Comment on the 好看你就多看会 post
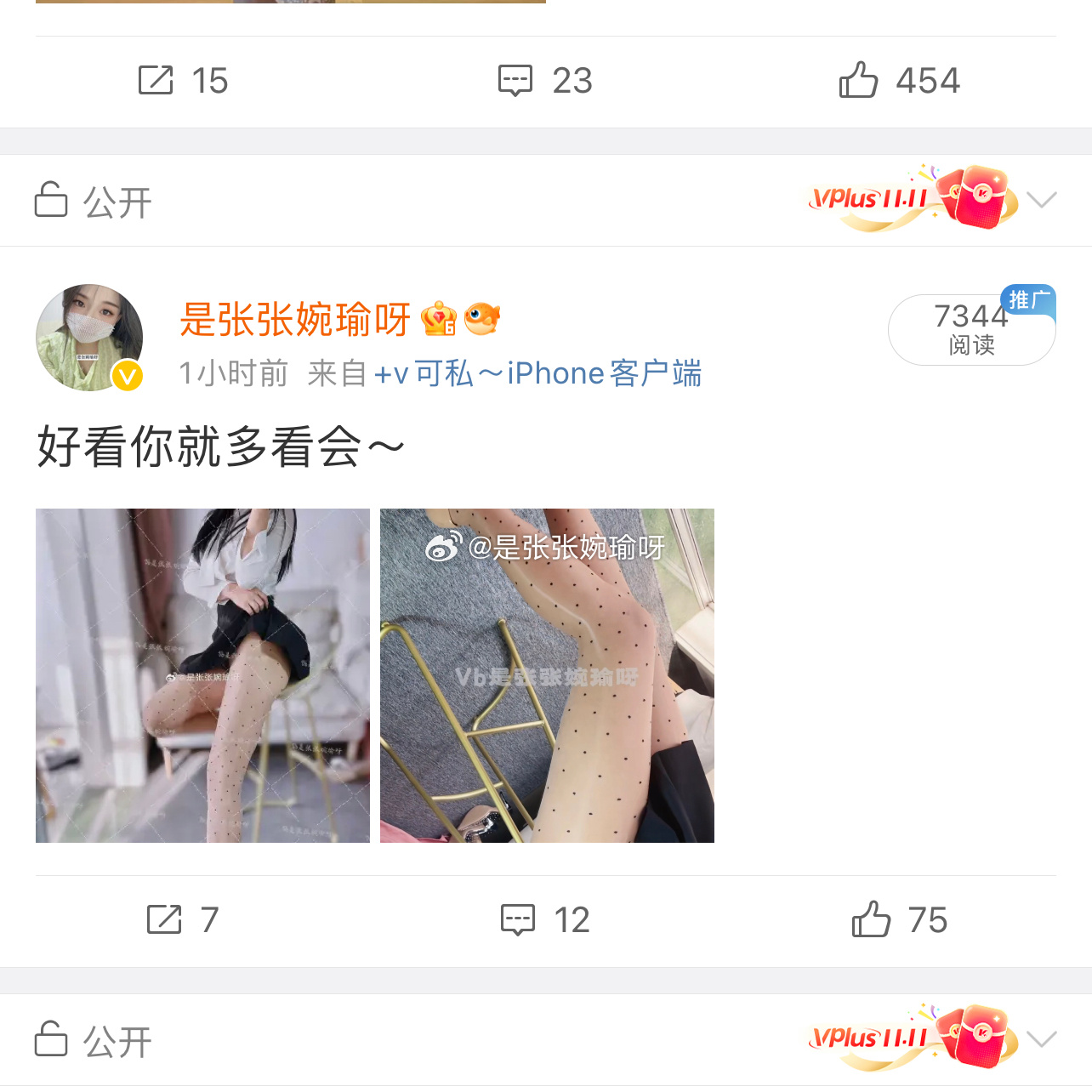This screenshot has width=1092, height=1092. [545, 920]
